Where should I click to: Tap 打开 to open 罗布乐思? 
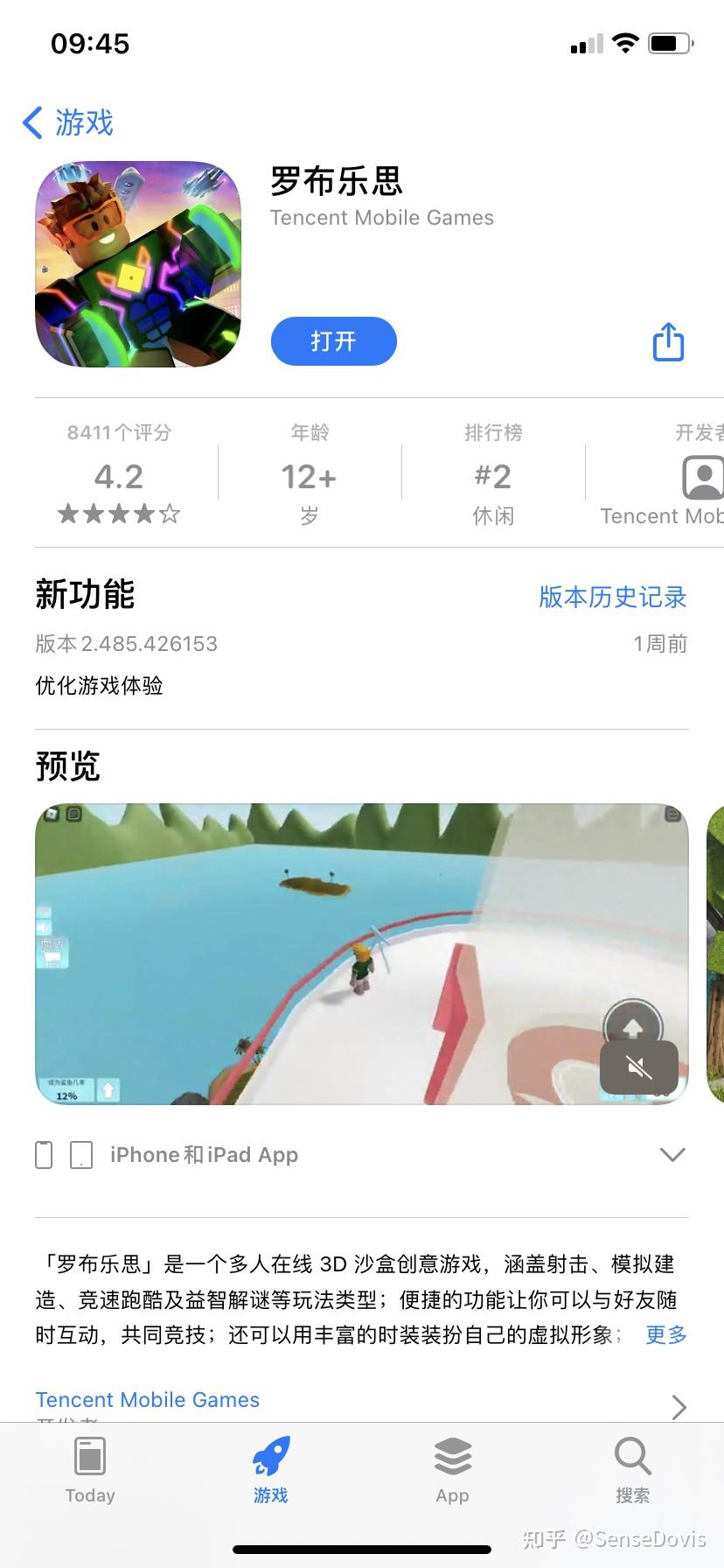pos(334,341)
